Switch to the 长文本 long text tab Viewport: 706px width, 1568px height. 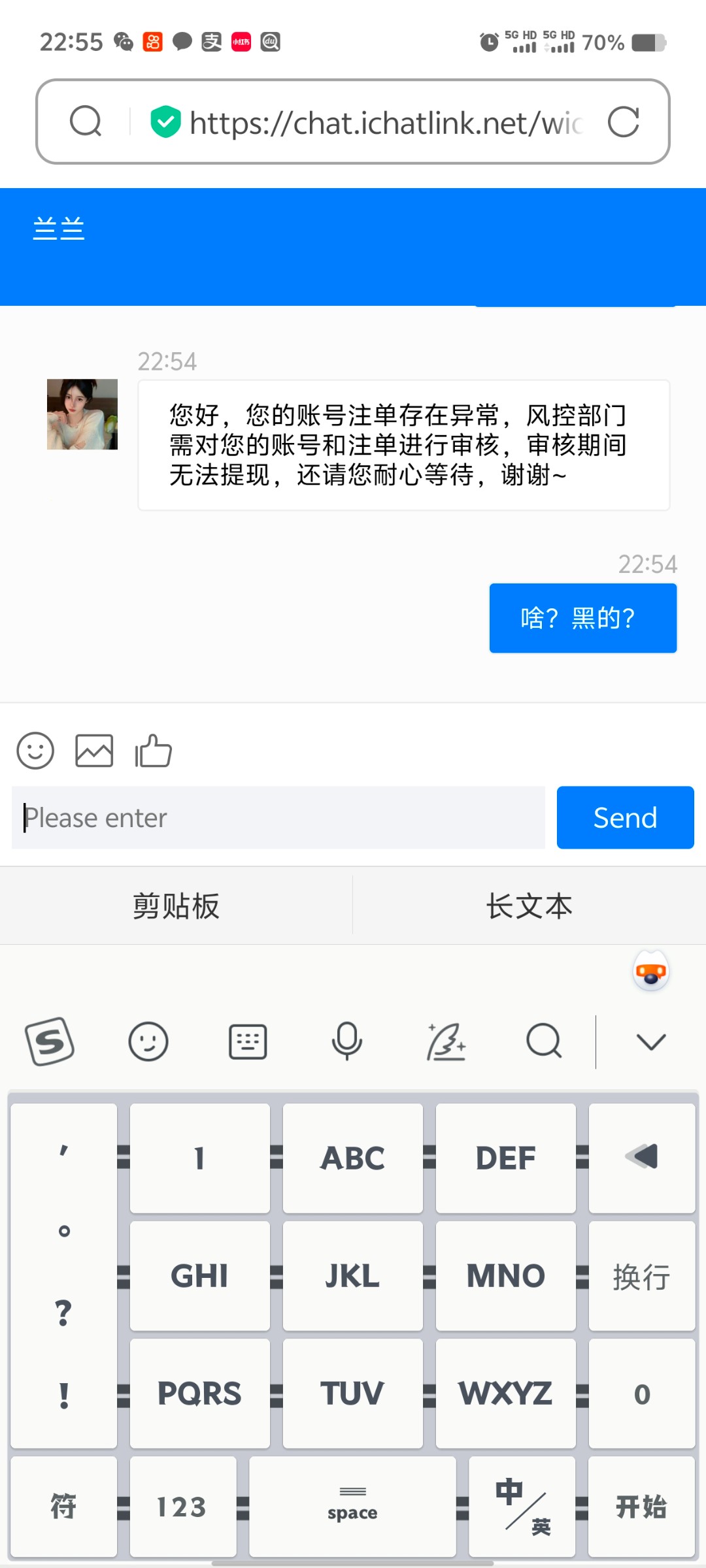point(529,906)
